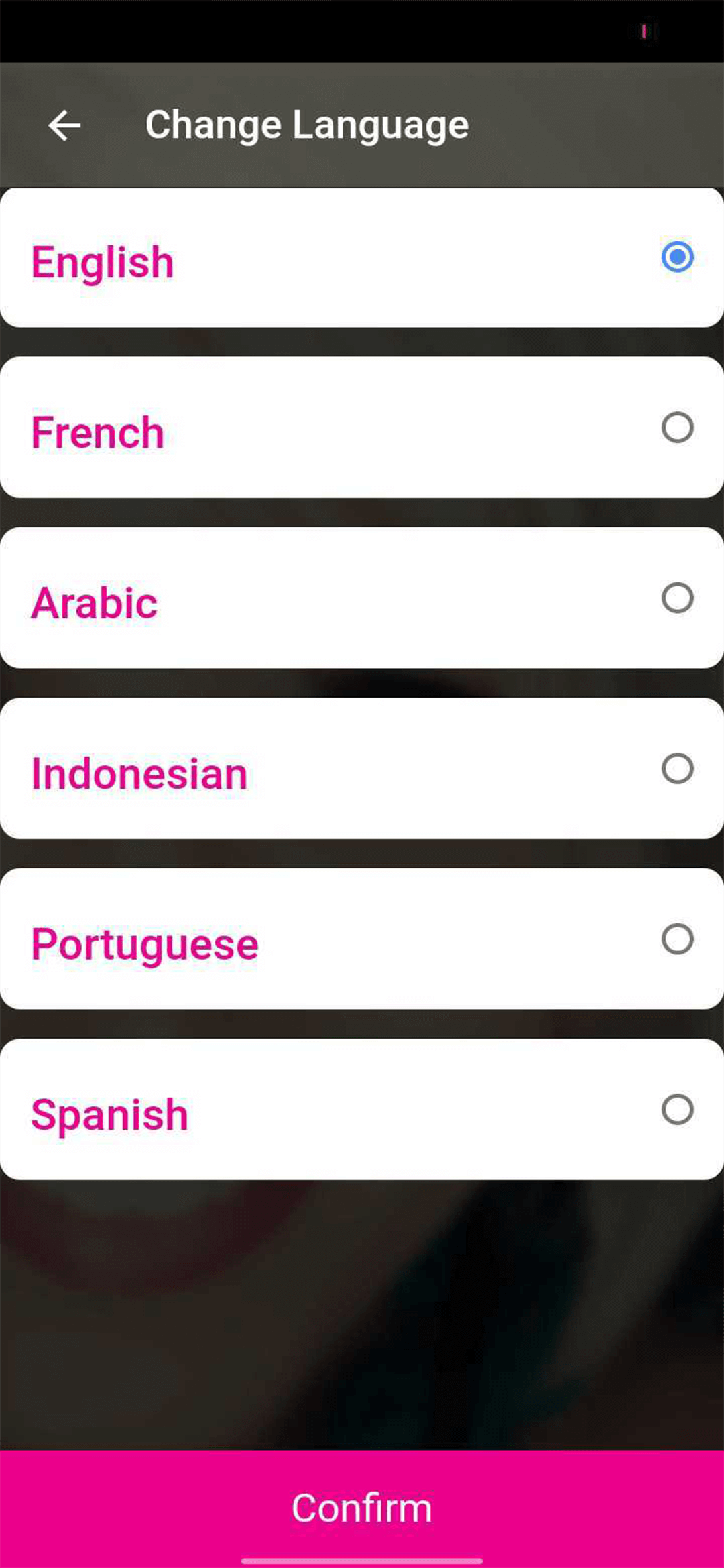
Task: Select the Spanish radio button
Action: (x=677, y=1110)
